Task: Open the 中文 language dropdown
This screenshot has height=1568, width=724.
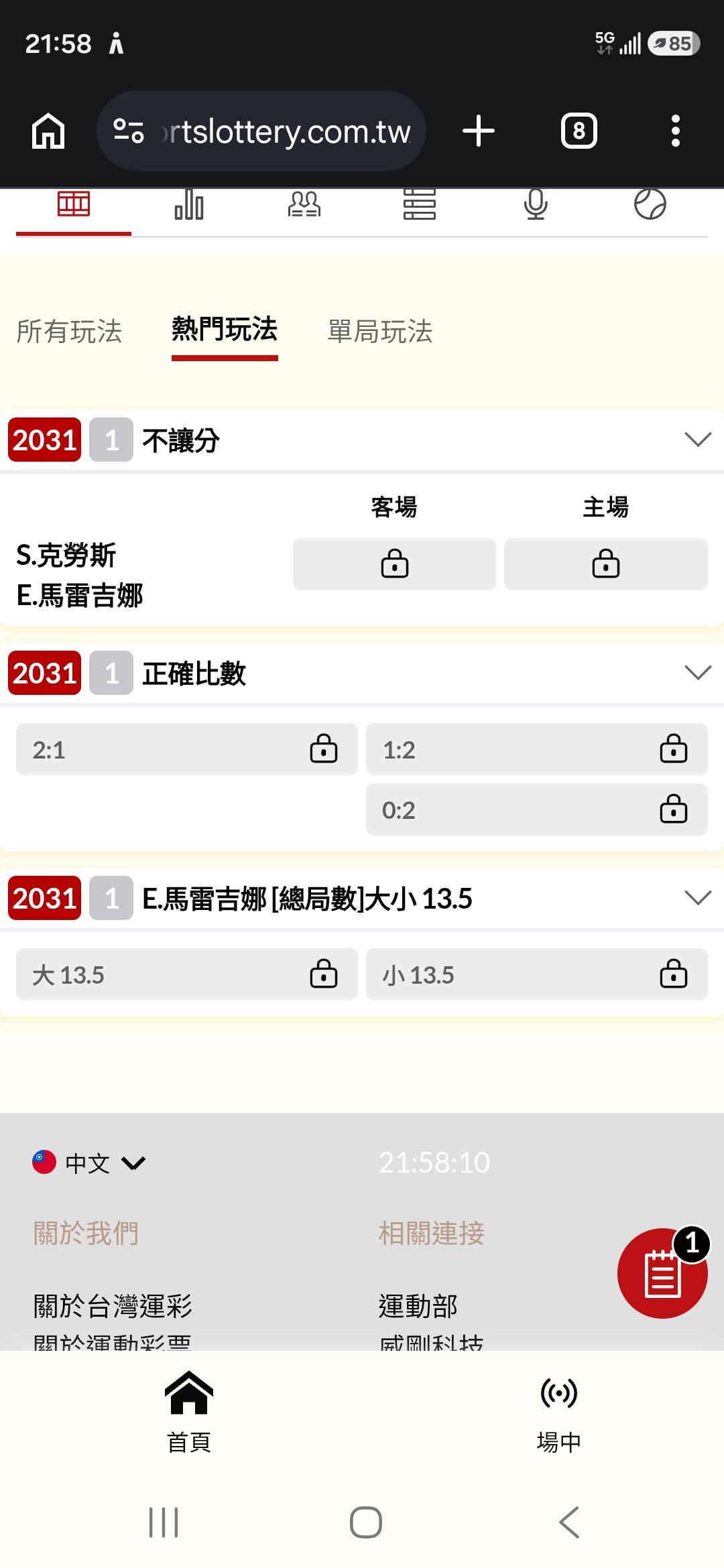Action: coord(89,1163)
